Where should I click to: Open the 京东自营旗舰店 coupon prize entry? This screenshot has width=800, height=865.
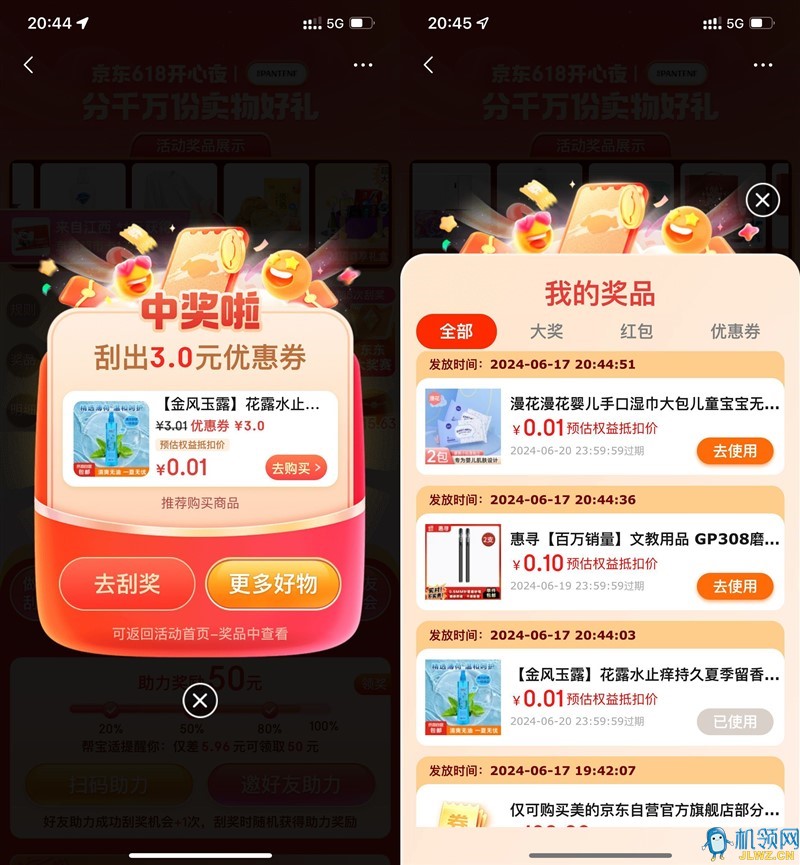600,808
